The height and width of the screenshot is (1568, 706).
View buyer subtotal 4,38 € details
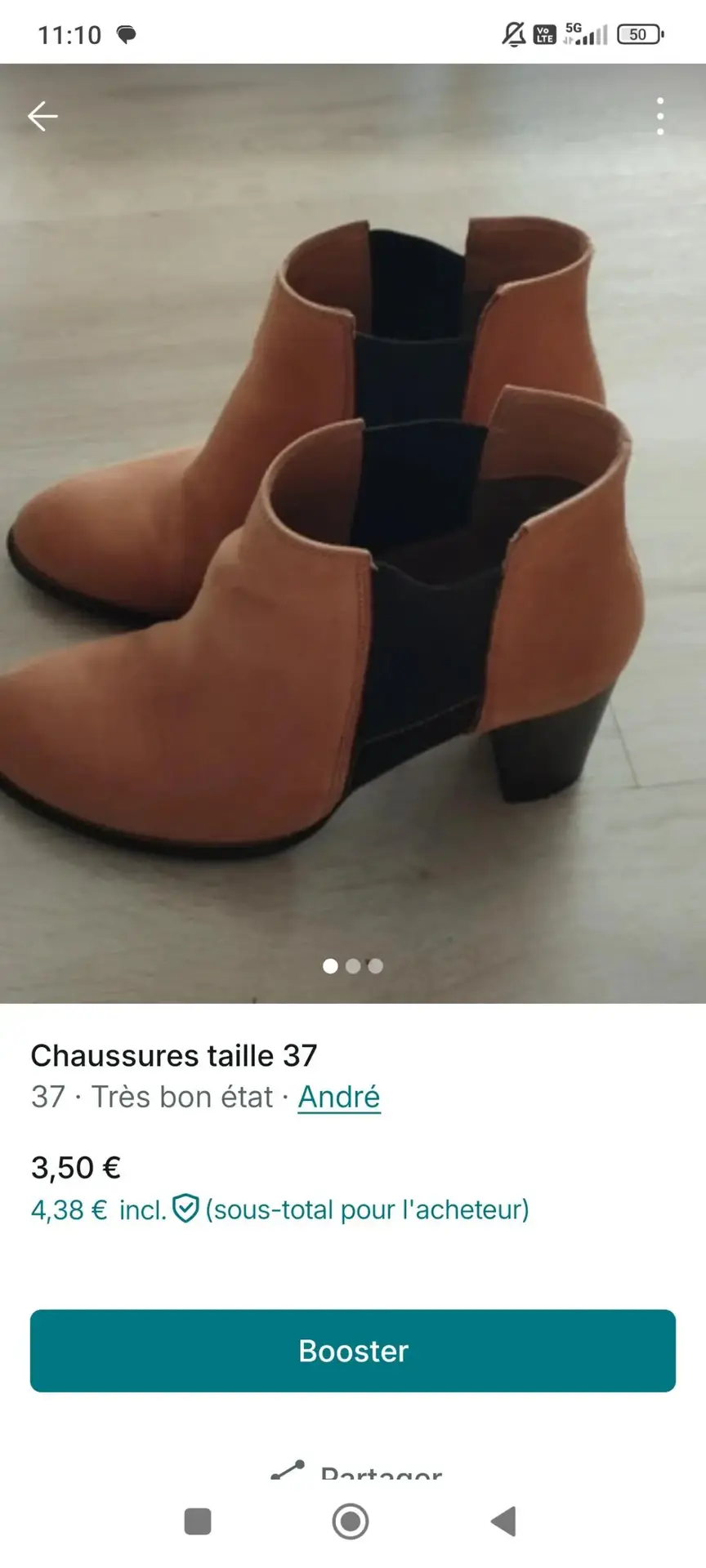click(x=279, y=1209)
